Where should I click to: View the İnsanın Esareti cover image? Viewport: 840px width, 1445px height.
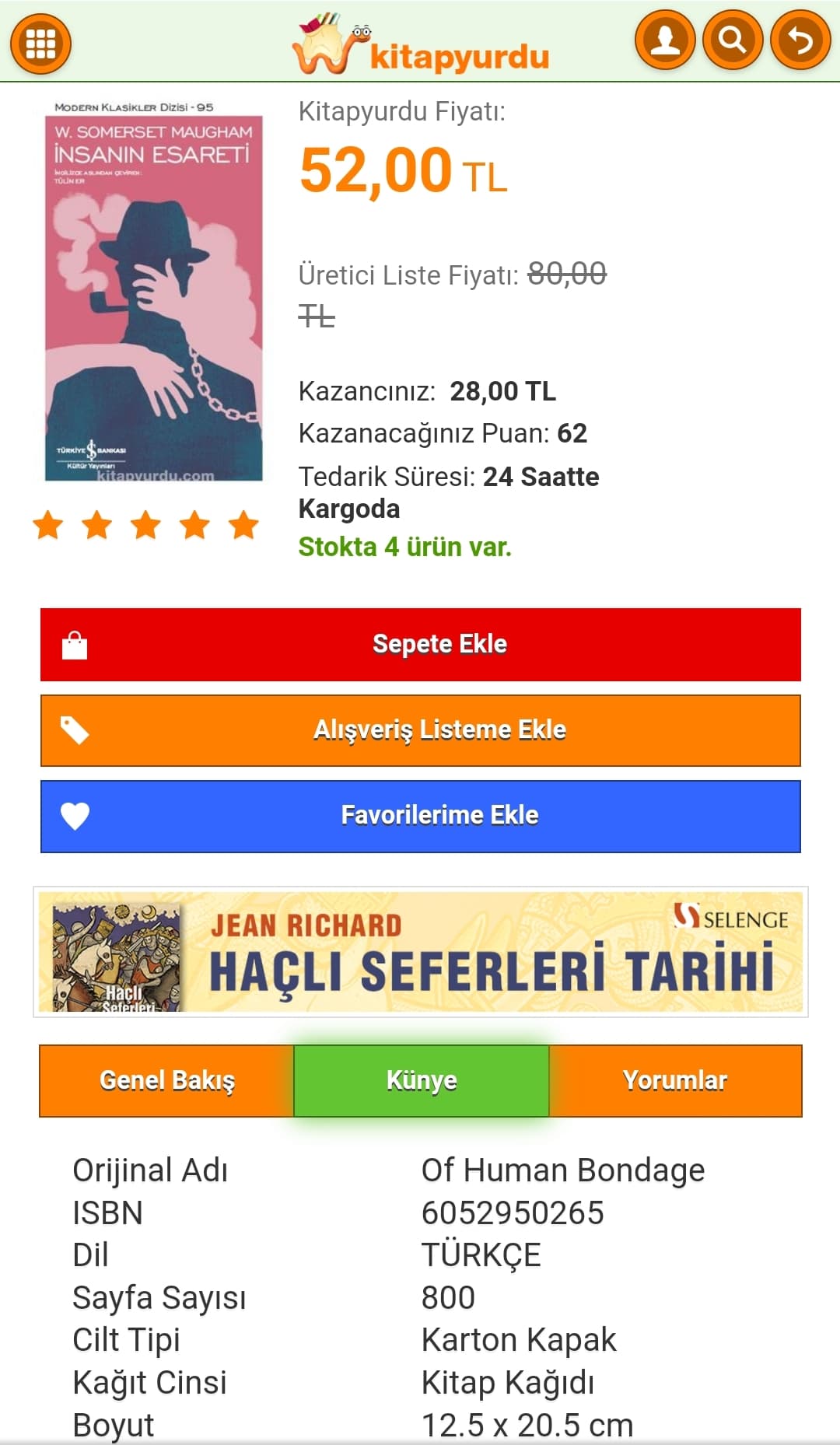(154, 292)
